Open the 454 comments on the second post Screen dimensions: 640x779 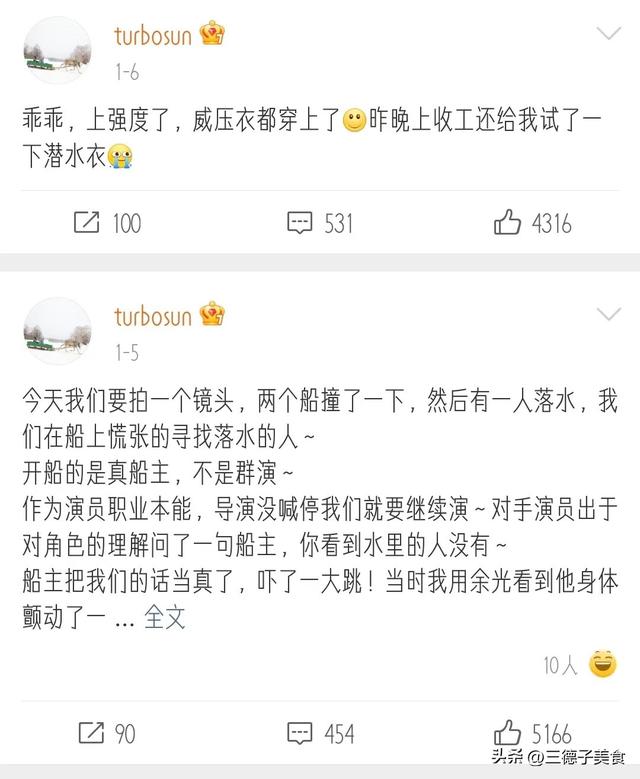click(320, 733)
